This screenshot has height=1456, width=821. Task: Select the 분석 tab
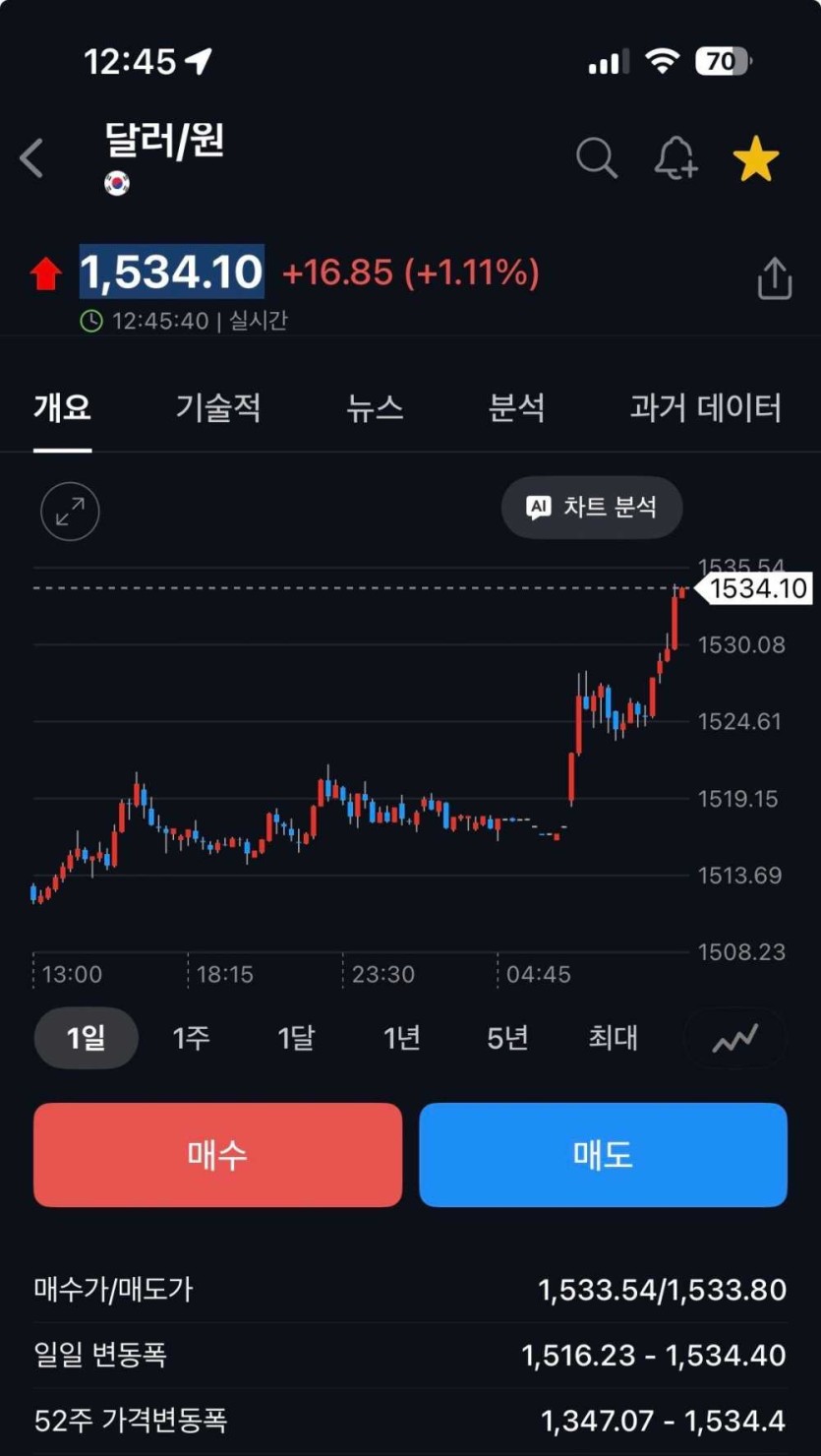pos(516,407)
